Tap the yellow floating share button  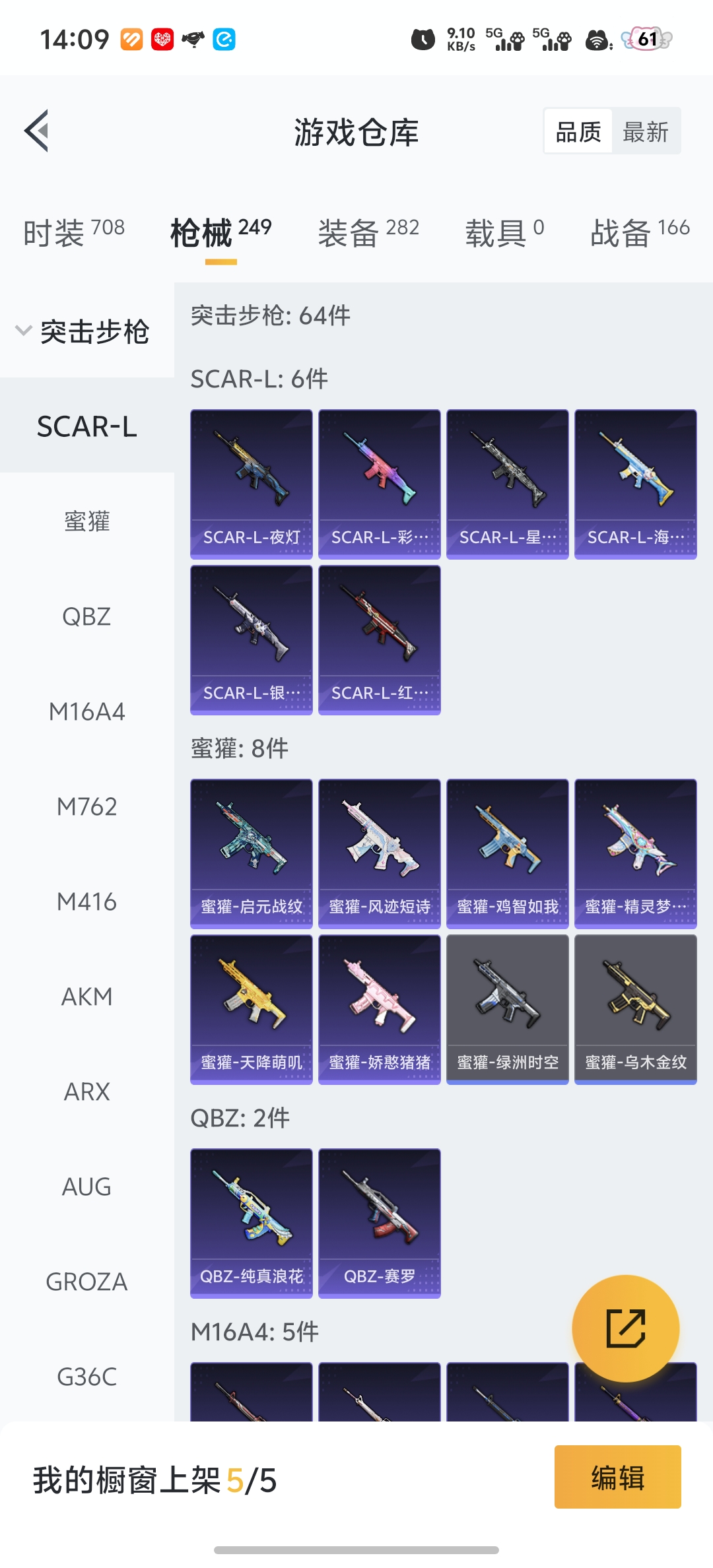(x=625, y=1328)
